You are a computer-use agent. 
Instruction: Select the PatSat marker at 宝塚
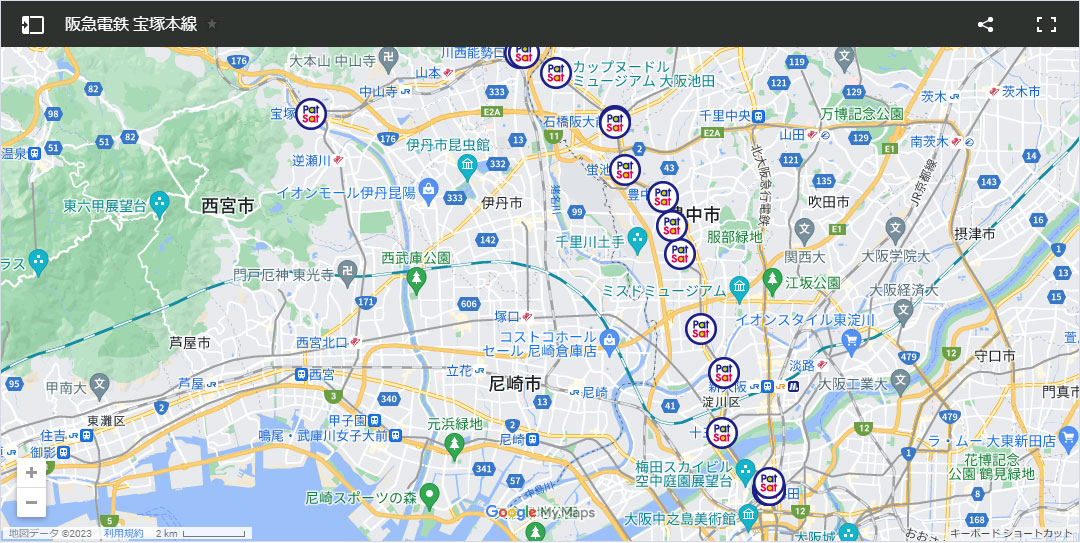[310, 114]
